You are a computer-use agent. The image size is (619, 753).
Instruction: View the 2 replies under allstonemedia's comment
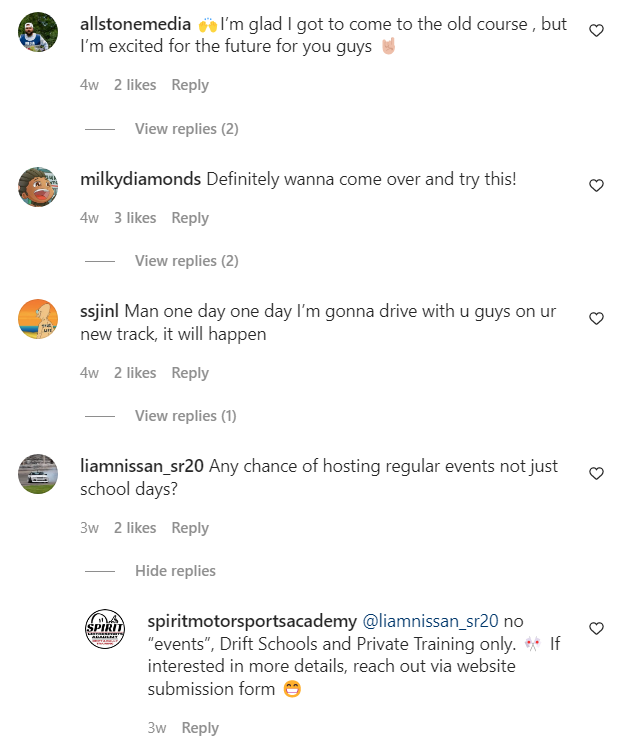click(186, 129)
